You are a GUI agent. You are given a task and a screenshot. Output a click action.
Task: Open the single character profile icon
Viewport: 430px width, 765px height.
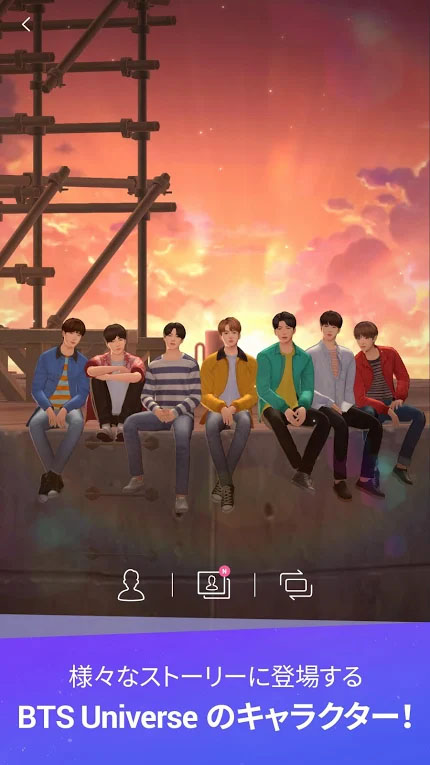pyautogui.click(x=131, y=585)
